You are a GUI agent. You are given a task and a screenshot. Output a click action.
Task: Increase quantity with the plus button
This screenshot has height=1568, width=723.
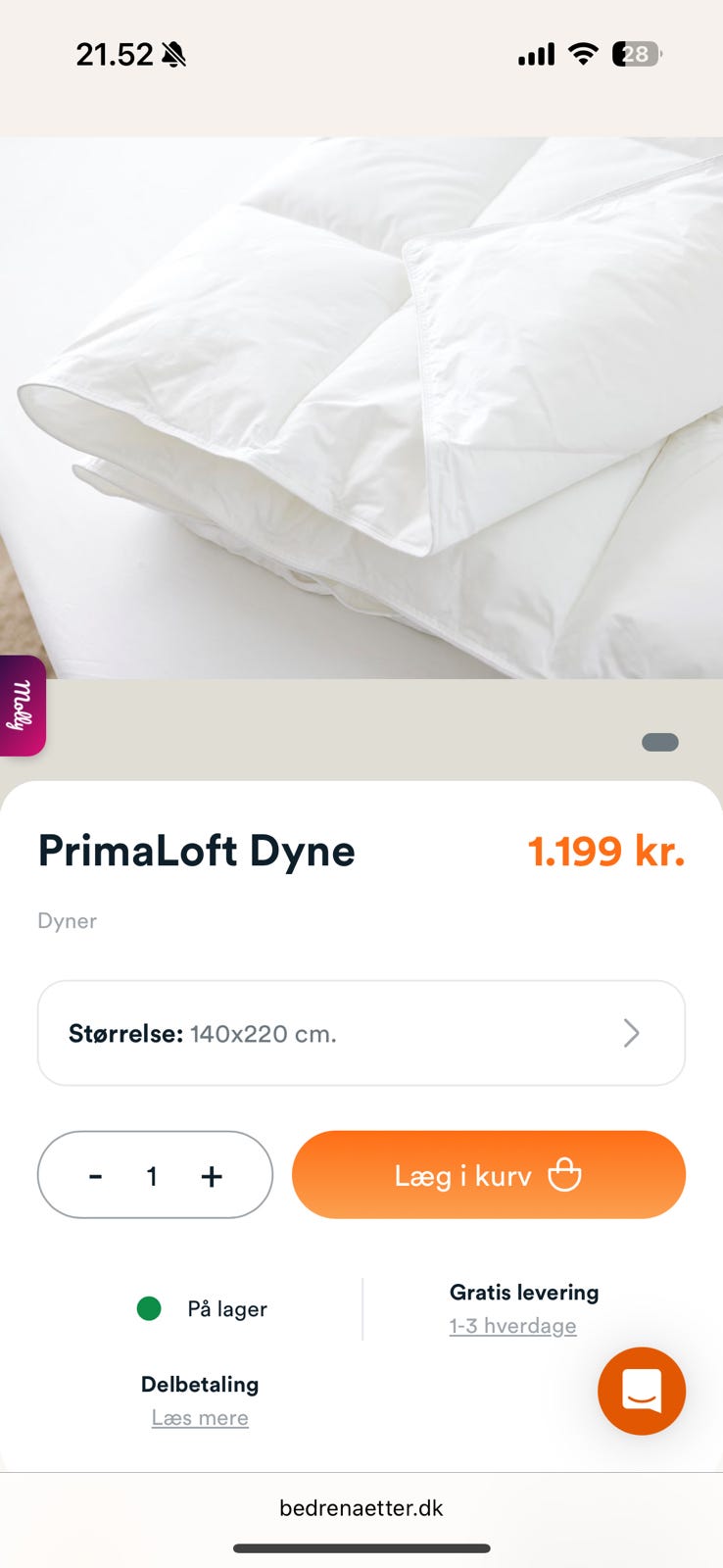[212, 1175]
